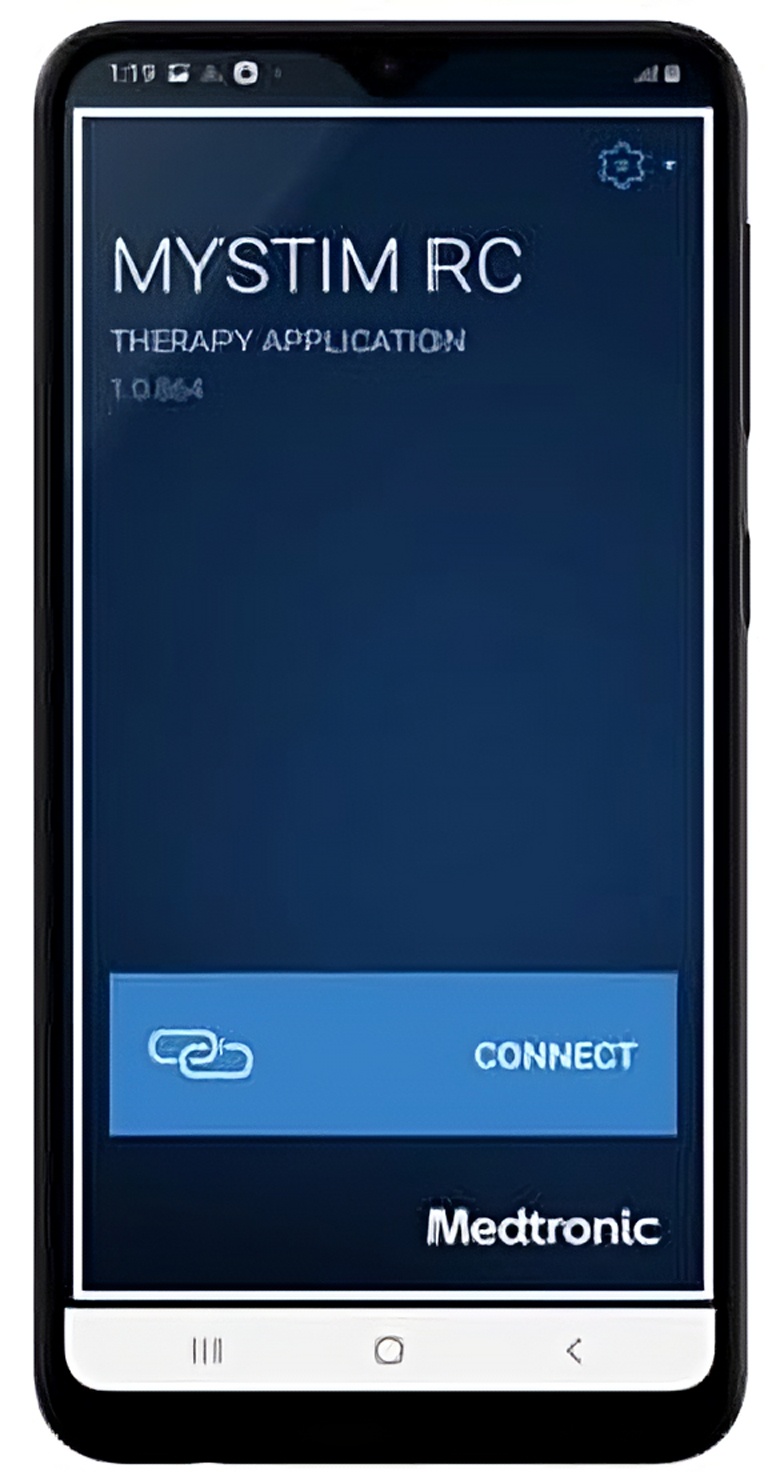Open the settings gear icon
The height and width of the screenshot is (1472, 780).
pos(622,167)
